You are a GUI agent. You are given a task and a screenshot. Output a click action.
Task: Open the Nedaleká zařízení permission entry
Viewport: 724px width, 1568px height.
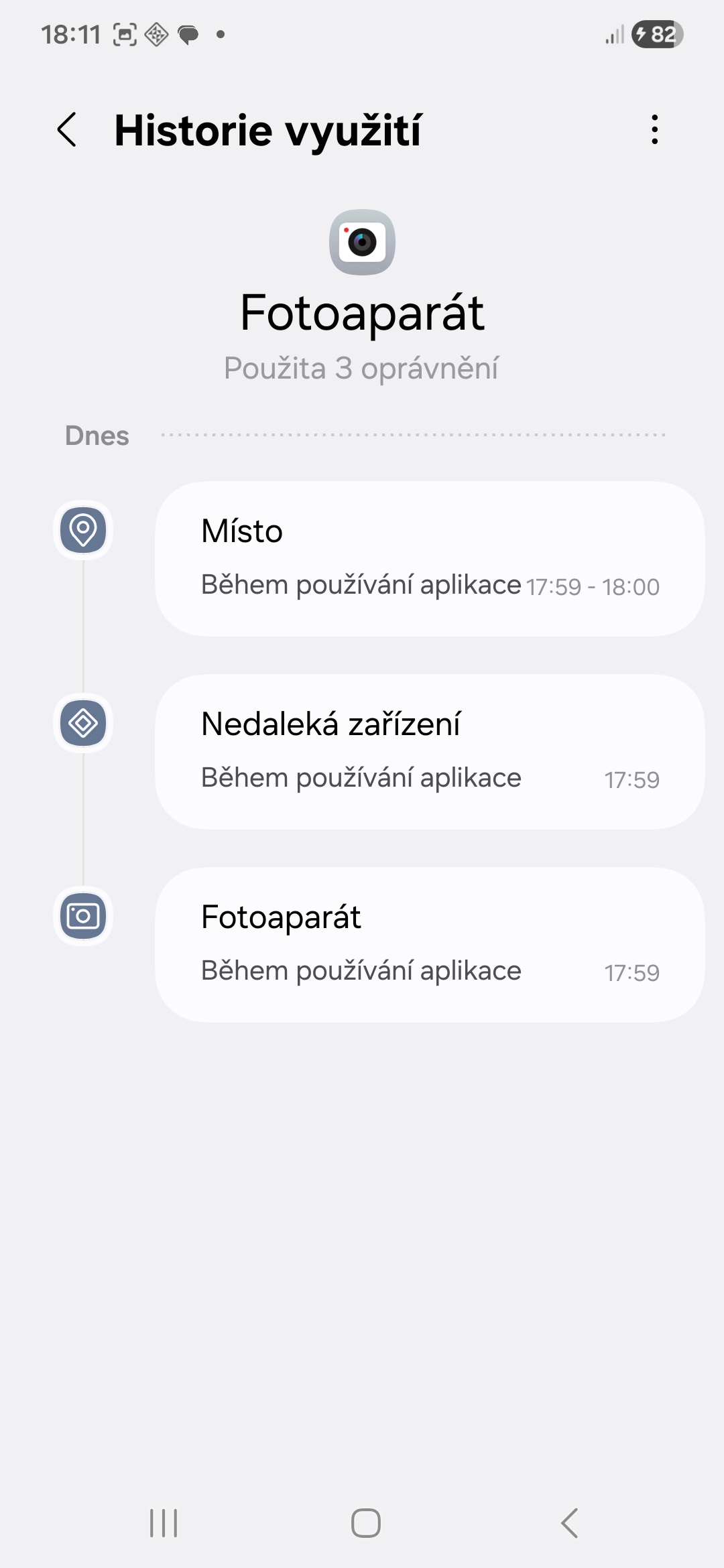click(x=429, y=751)
